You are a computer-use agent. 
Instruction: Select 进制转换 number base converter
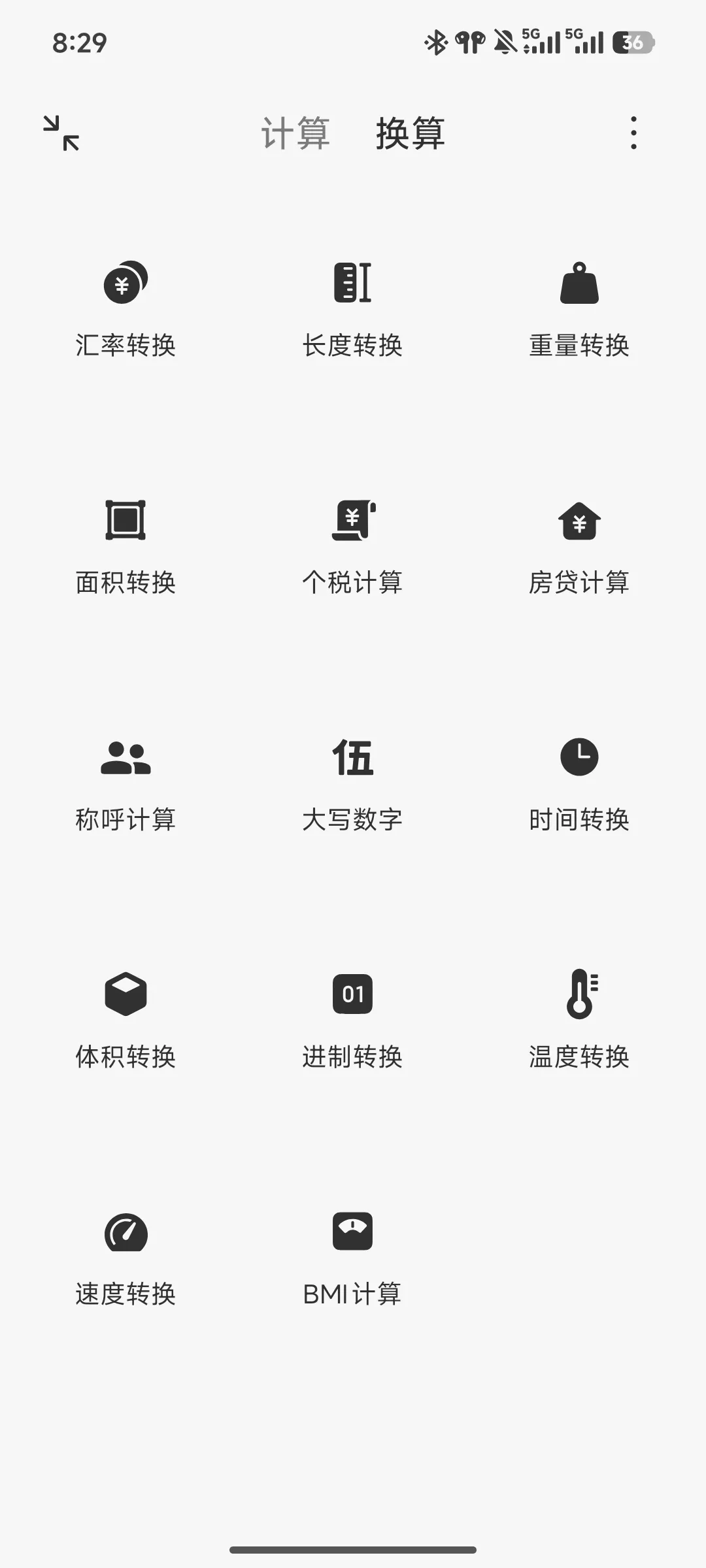[352, 1020]
